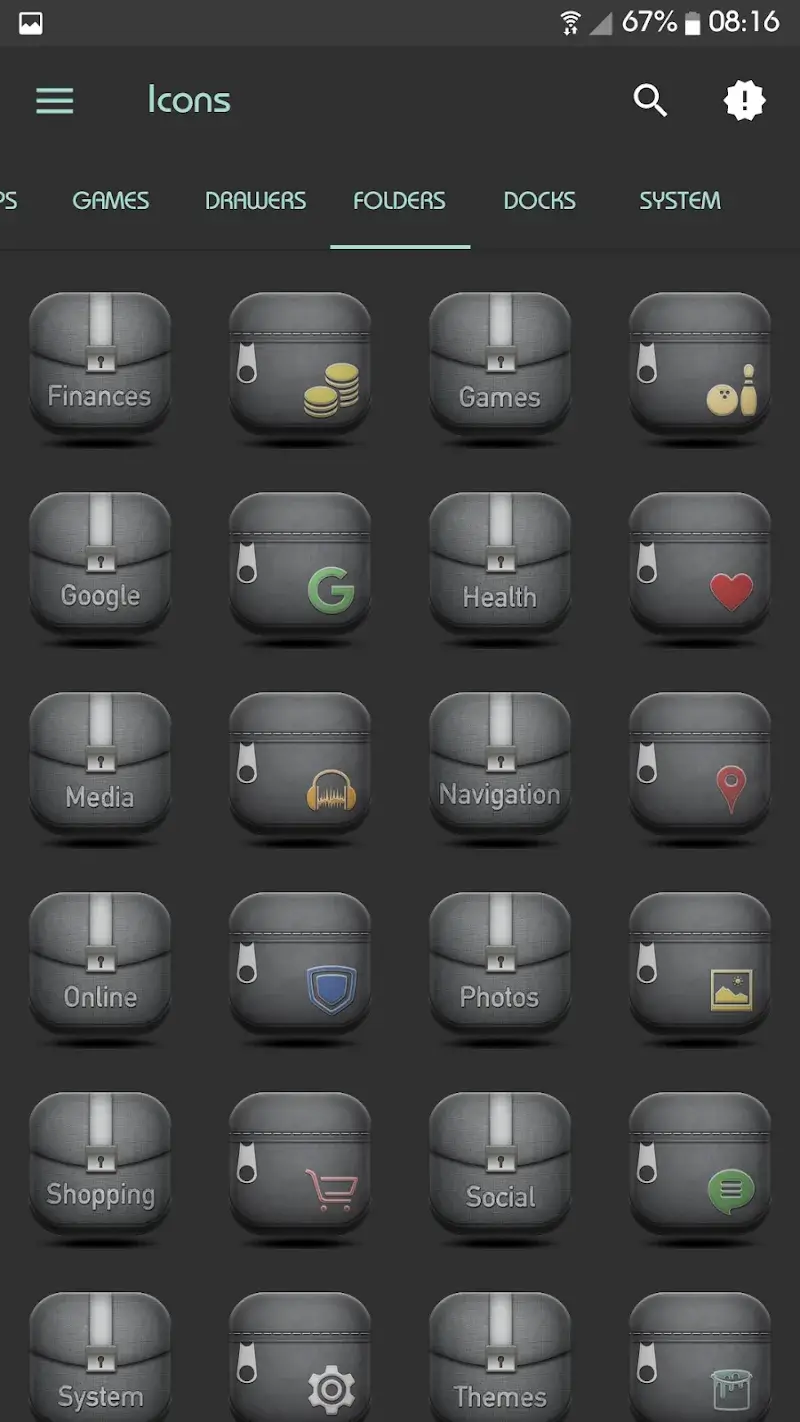Screen dimensions: 800x1422
Task: Open the hamburger navigation drawer
Action: click(x=55, y=101)
